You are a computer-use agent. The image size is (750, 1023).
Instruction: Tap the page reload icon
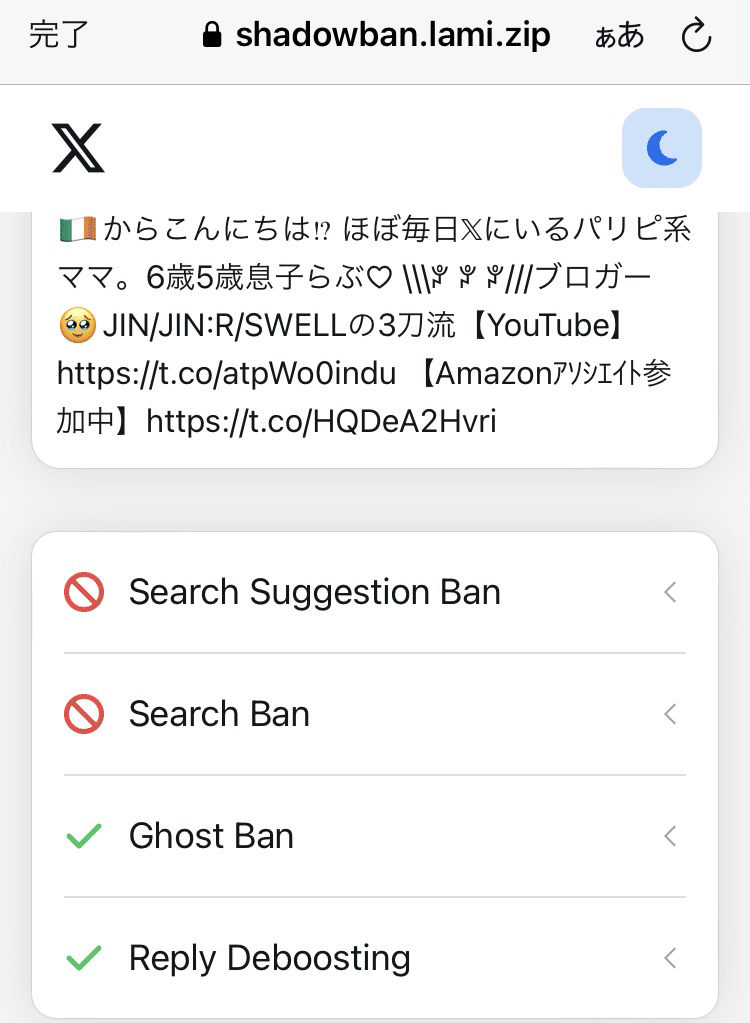[697, 34]
